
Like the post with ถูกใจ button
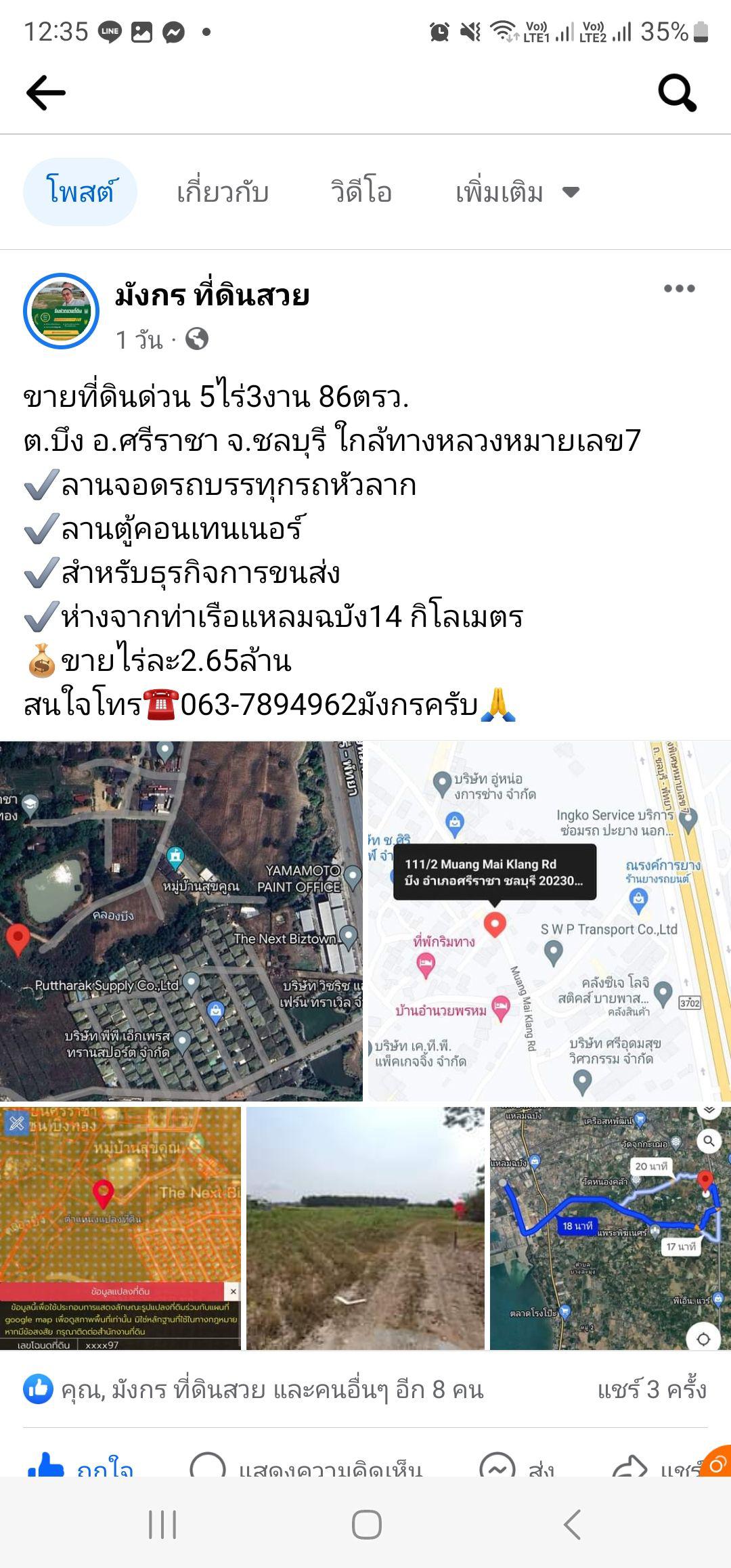(x=80, y=1466)
